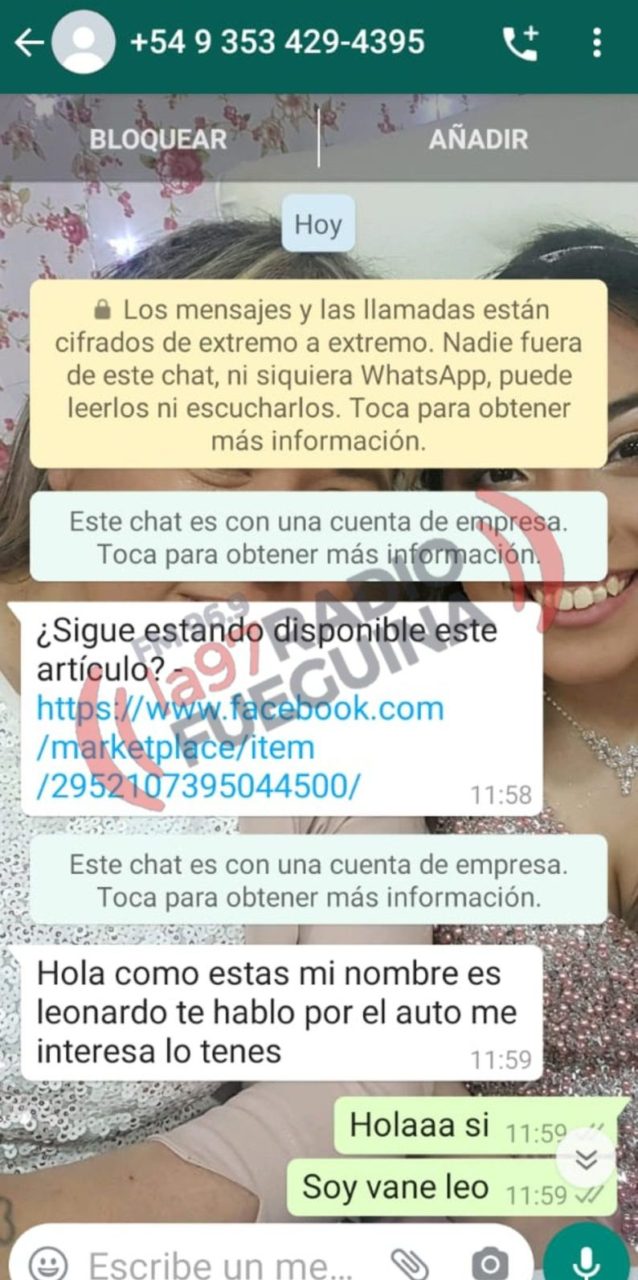Jump to latest messages with the down arrow
This screenshot has width=638, height=1280.
coord(586,1160)
